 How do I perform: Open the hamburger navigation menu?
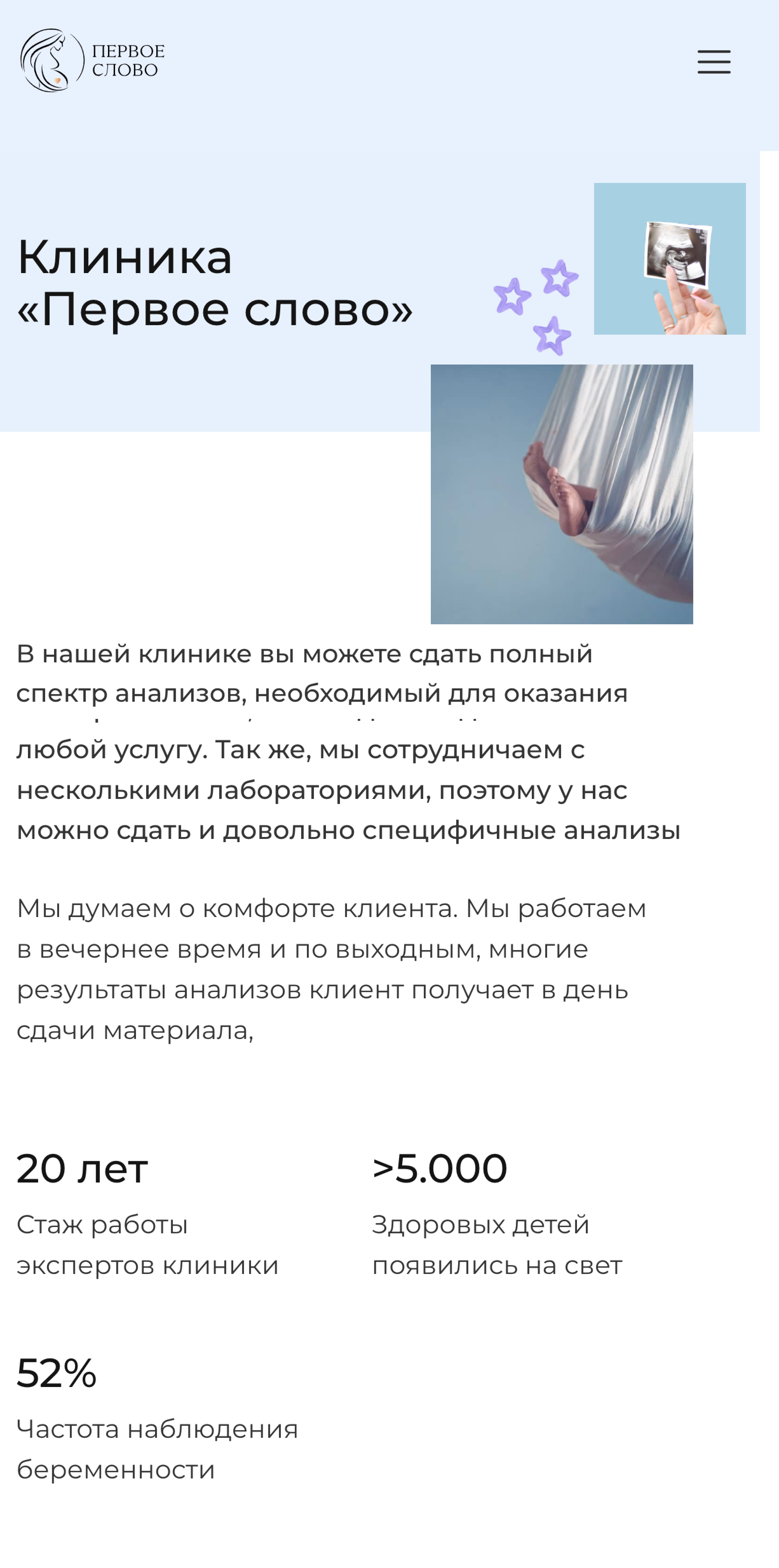714,62
